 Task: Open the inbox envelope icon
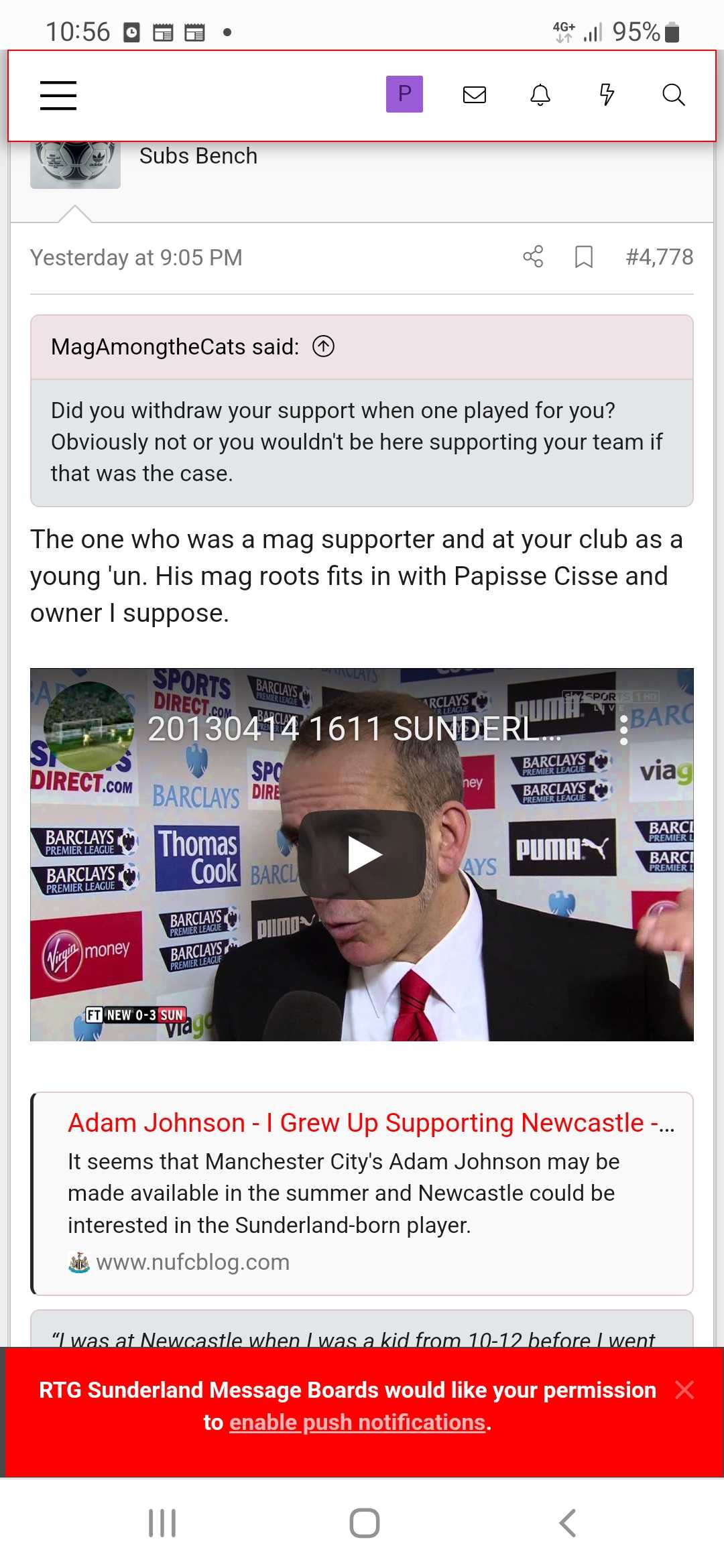(x=475, y=94)
